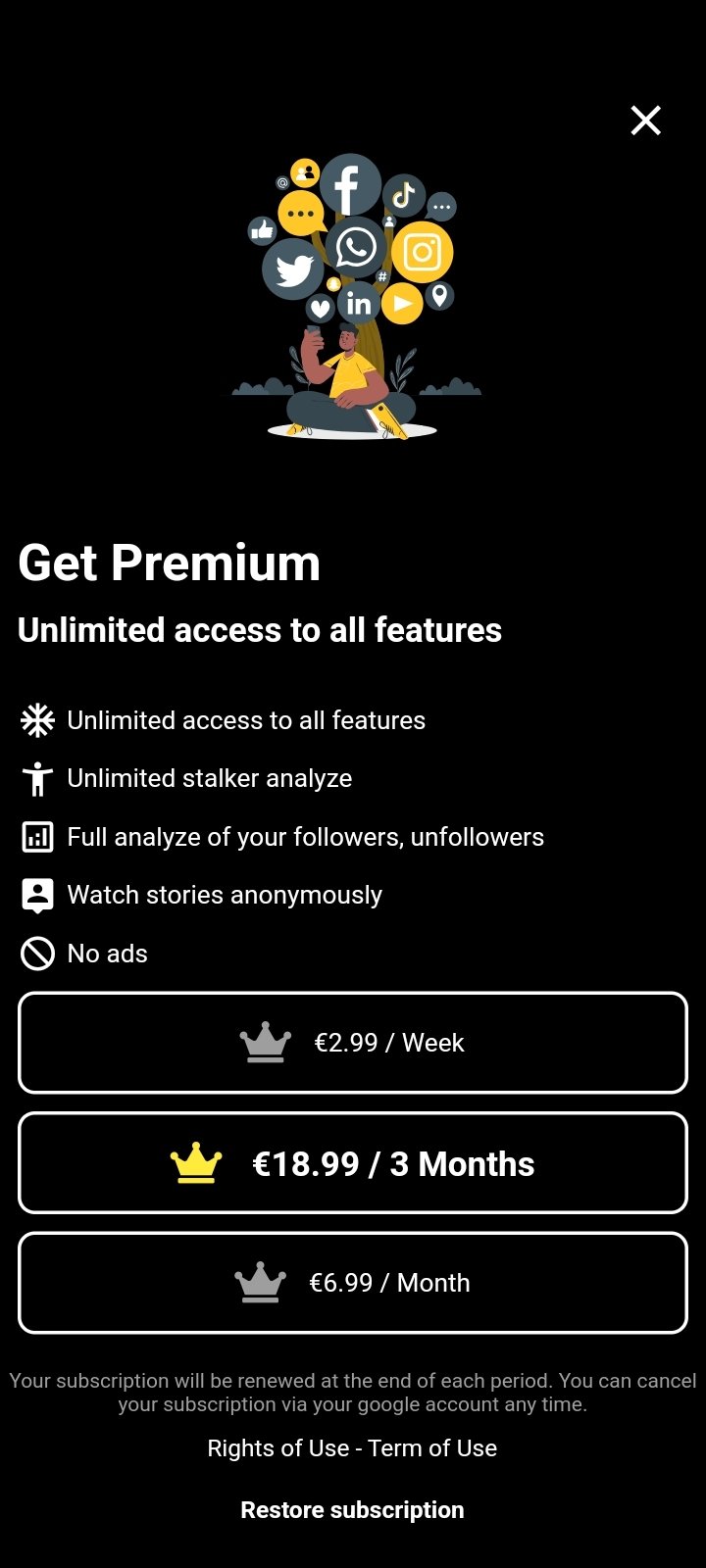
Task: Close the Get Premium screen
Action: (645, 121)
